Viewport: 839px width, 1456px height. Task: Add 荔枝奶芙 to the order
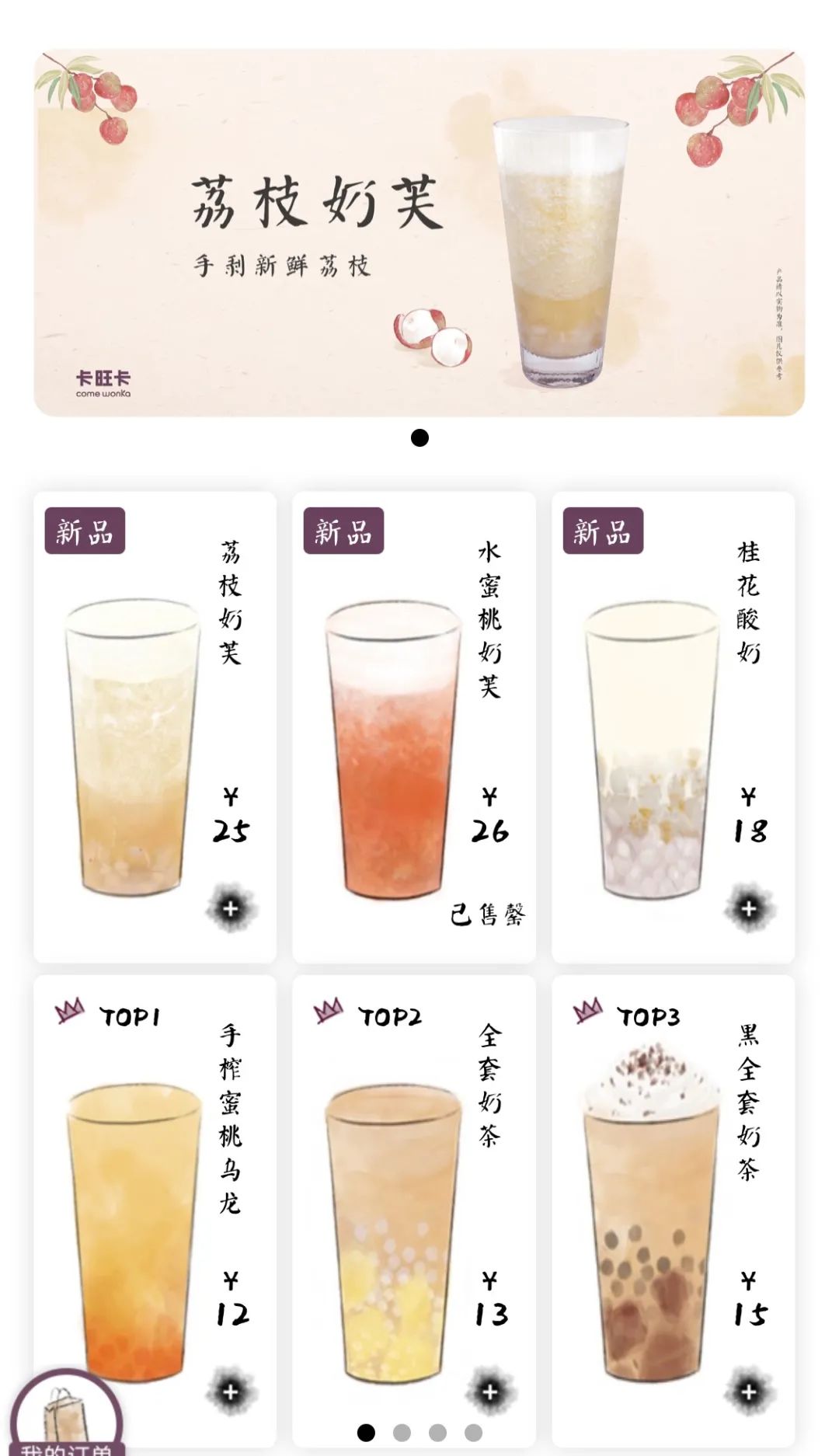coord(231,908)
